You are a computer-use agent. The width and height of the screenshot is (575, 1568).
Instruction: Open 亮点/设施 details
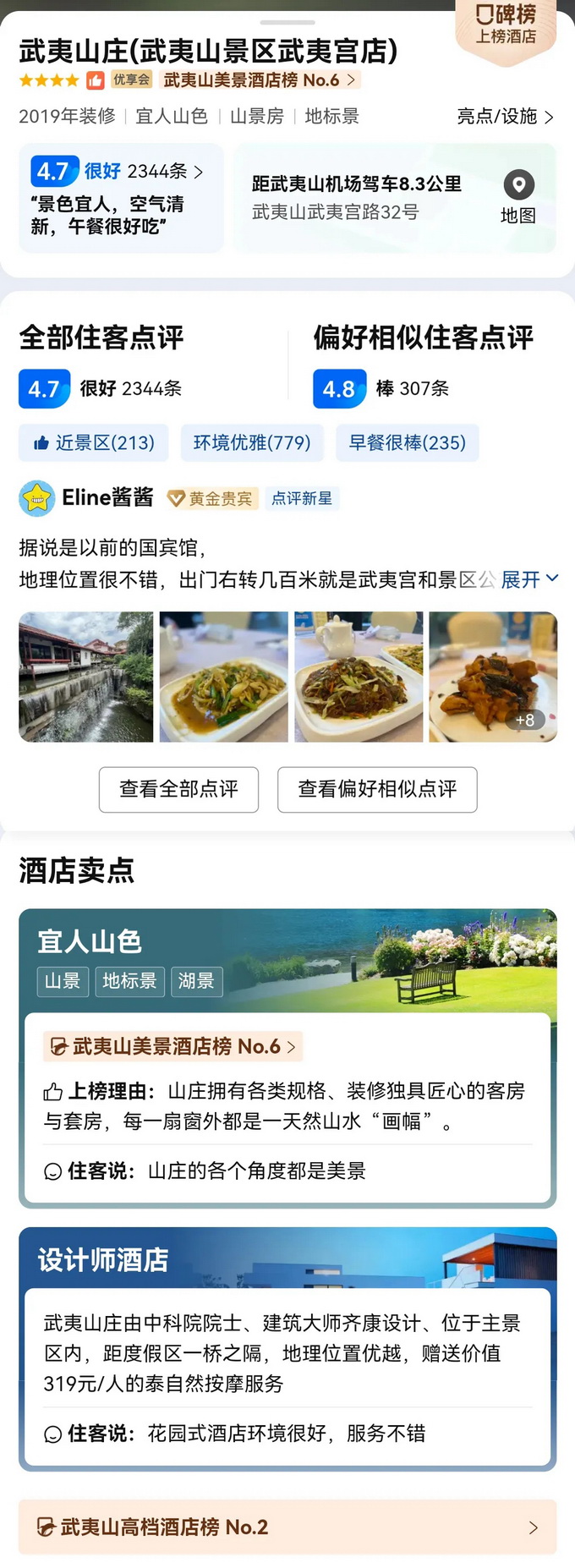pos(505,117)
